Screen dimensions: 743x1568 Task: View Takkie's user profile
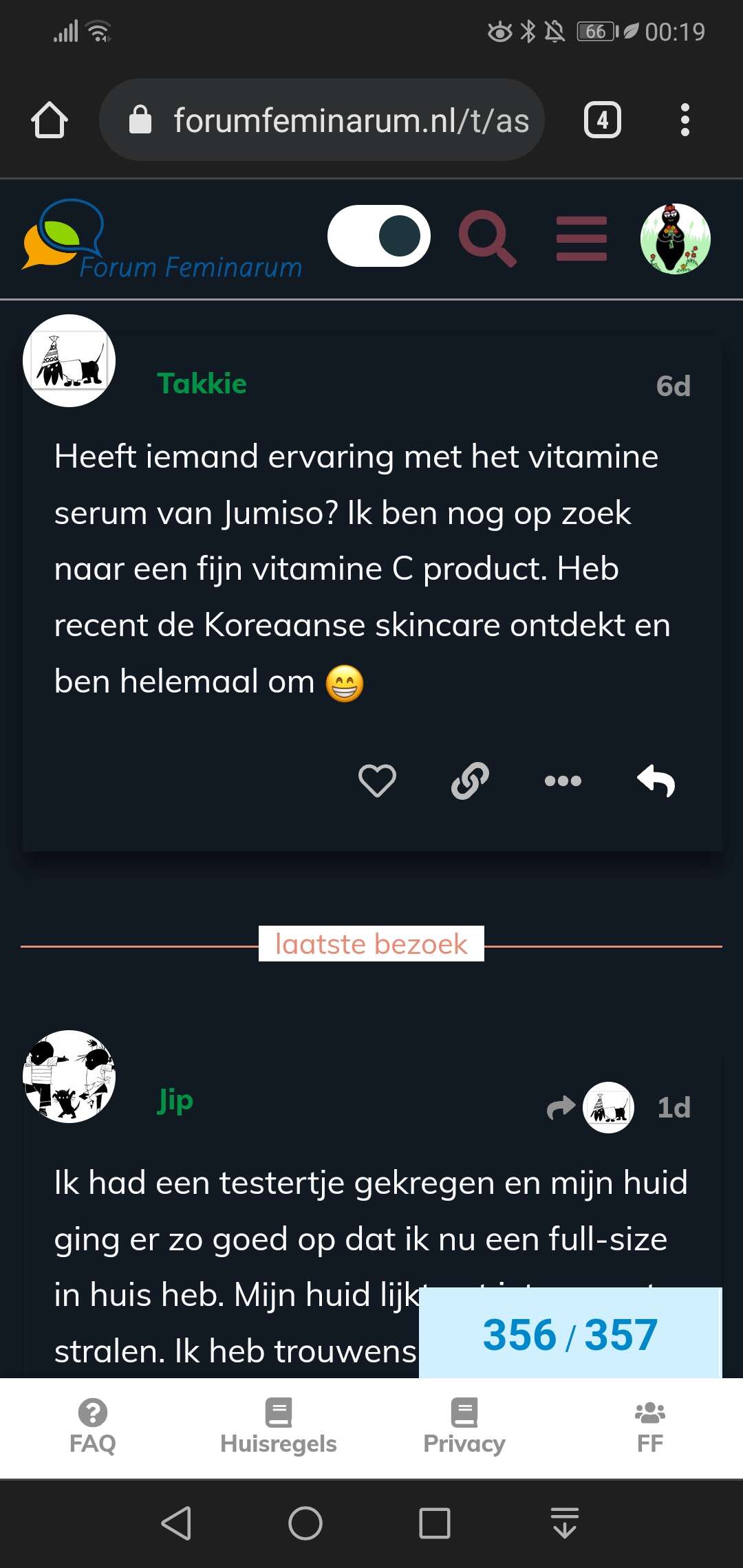[x=202, y=384]
